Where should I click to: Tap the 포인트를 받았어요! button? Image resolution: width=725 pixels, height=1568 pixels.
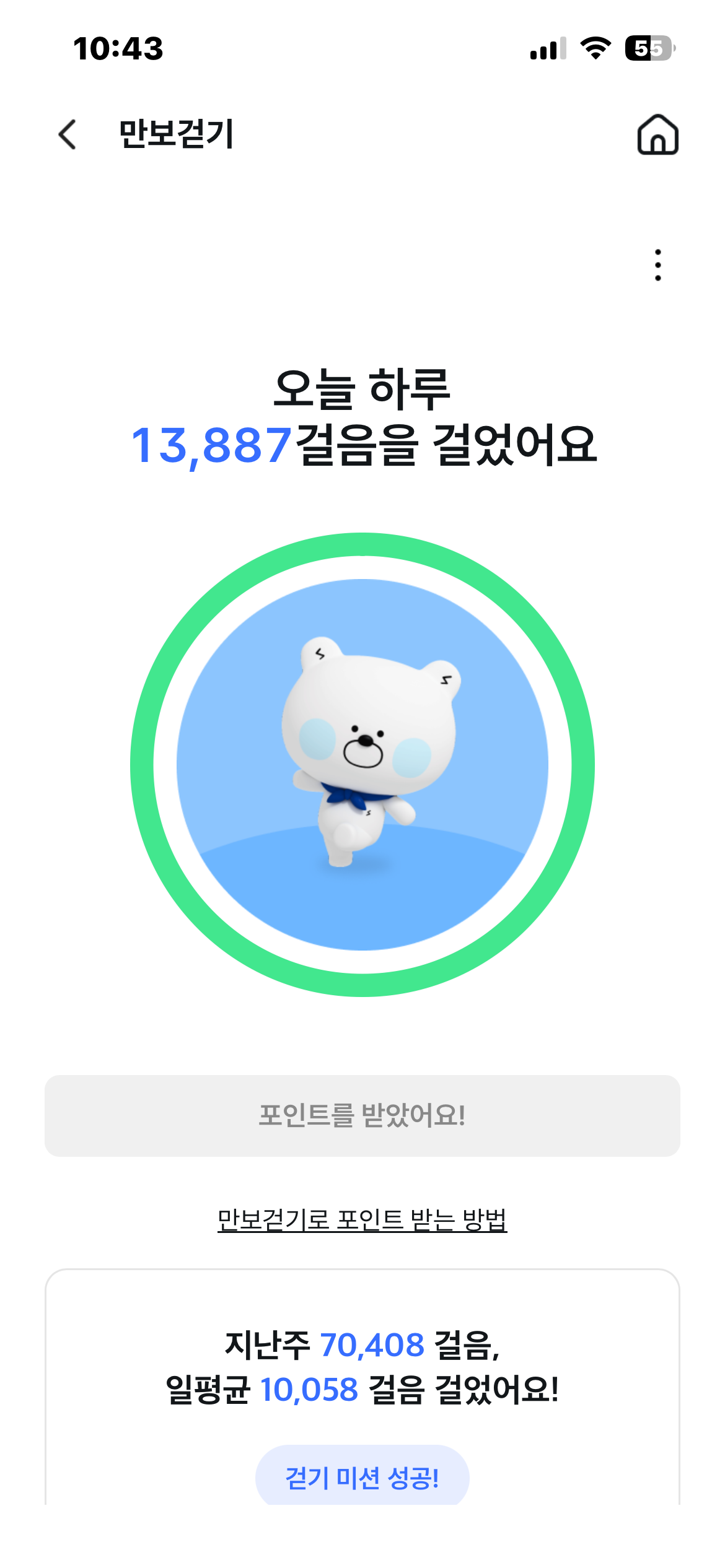pos(362,1116)
